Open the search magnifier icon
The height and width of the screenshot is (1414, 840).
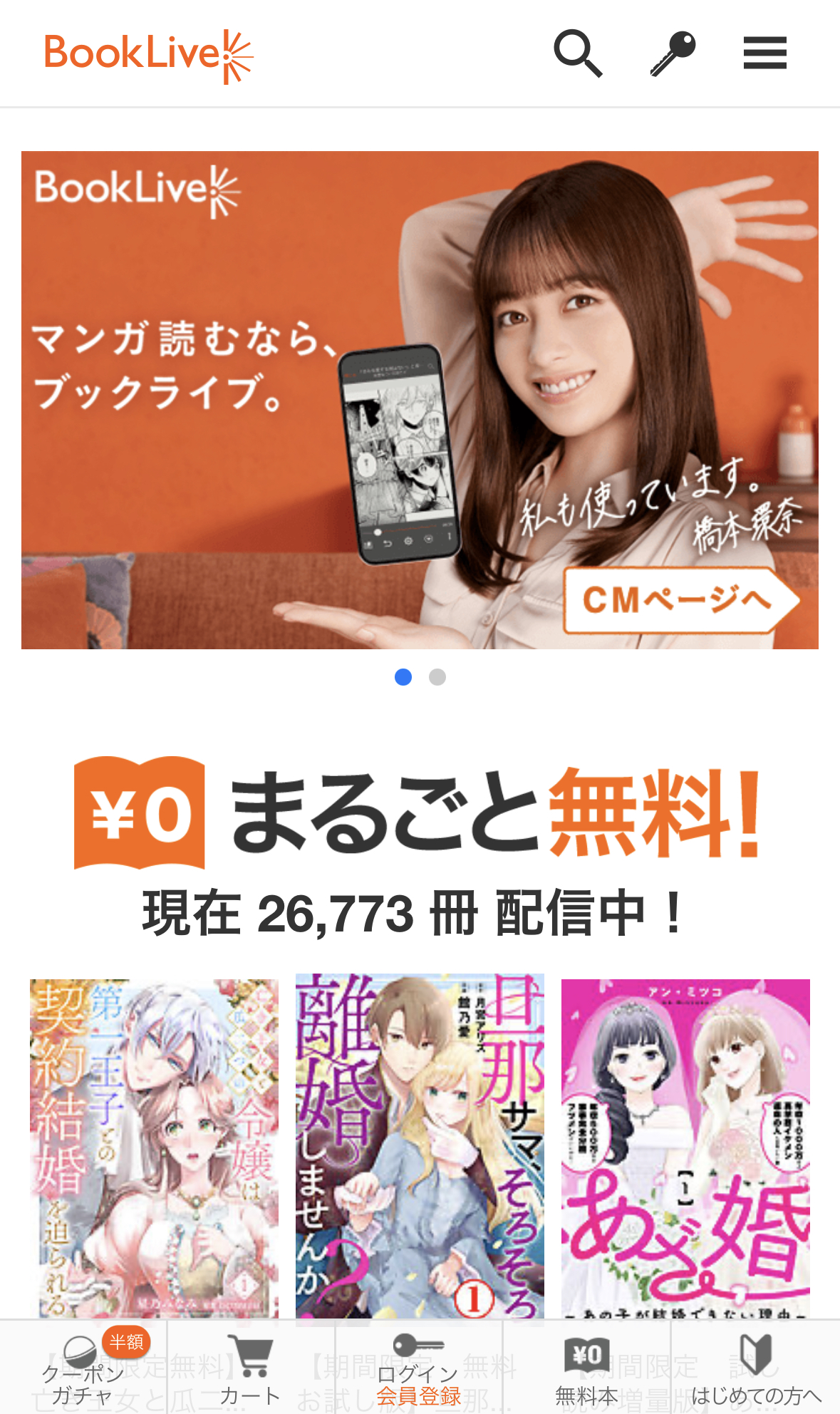pyautogui.click(x=578, y=53)
